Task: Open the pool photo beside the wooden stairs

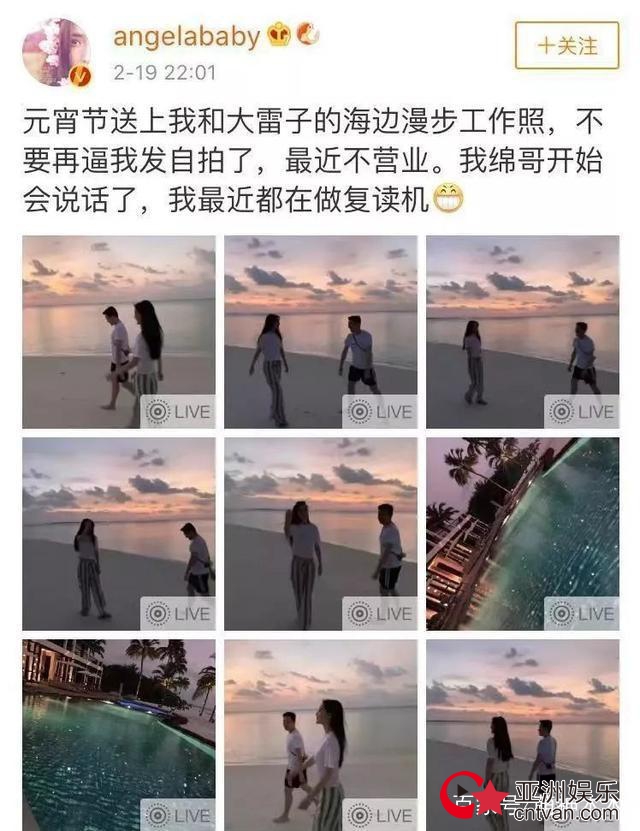Action: pyautogui.click(x=522, y=533)
